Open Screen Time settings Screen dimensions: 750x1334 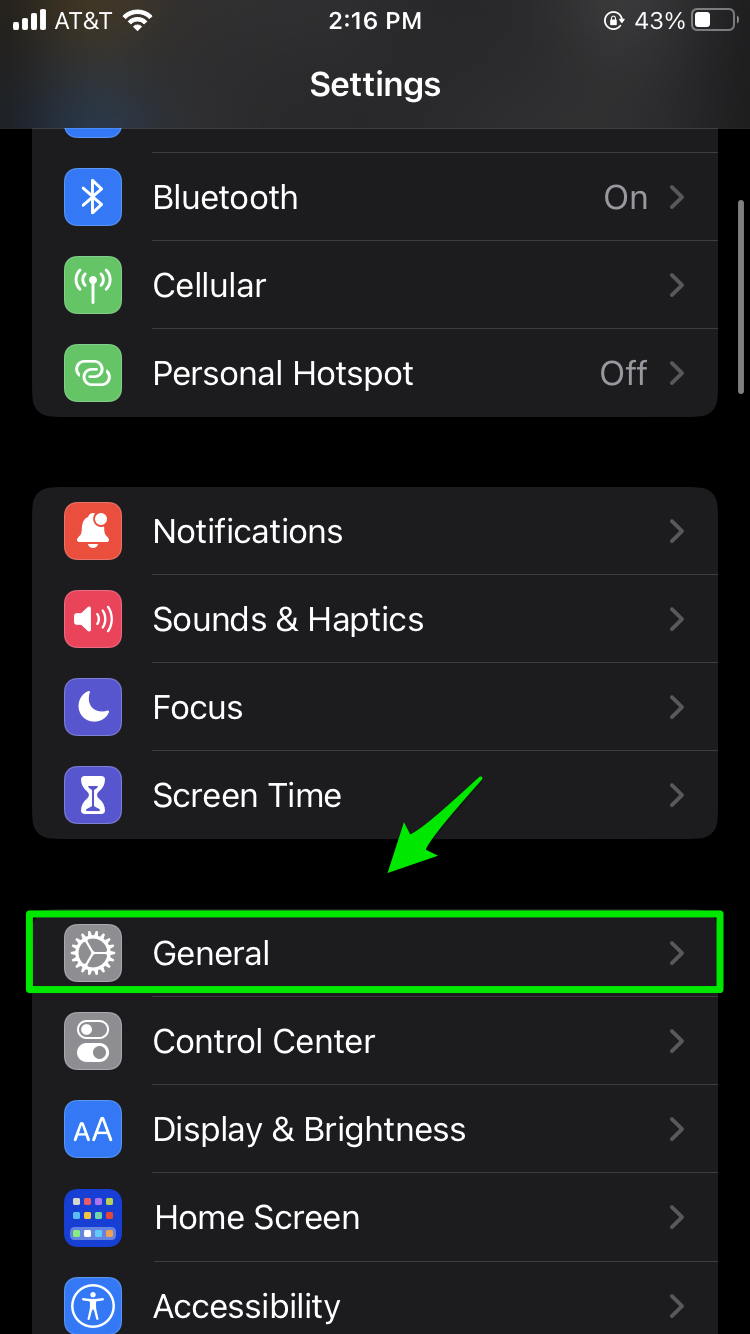point(375,795)
